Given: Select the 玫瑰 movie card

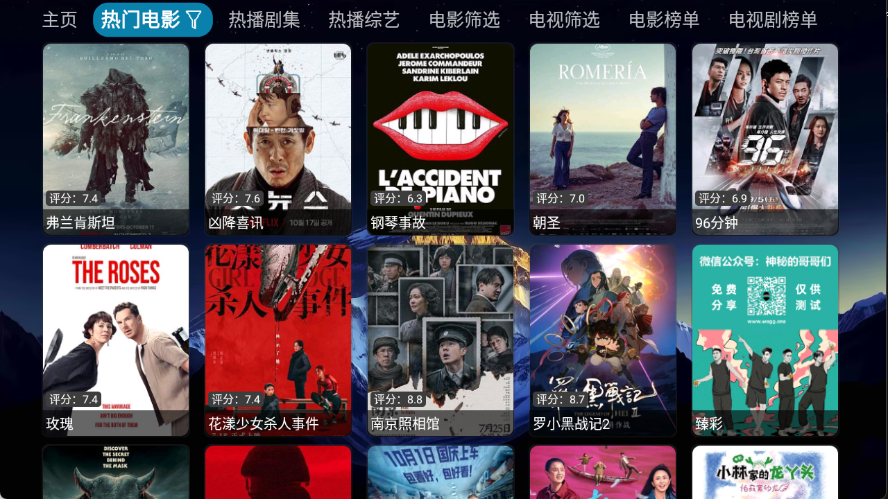Looking at the screenshot, I should [116, 339].
